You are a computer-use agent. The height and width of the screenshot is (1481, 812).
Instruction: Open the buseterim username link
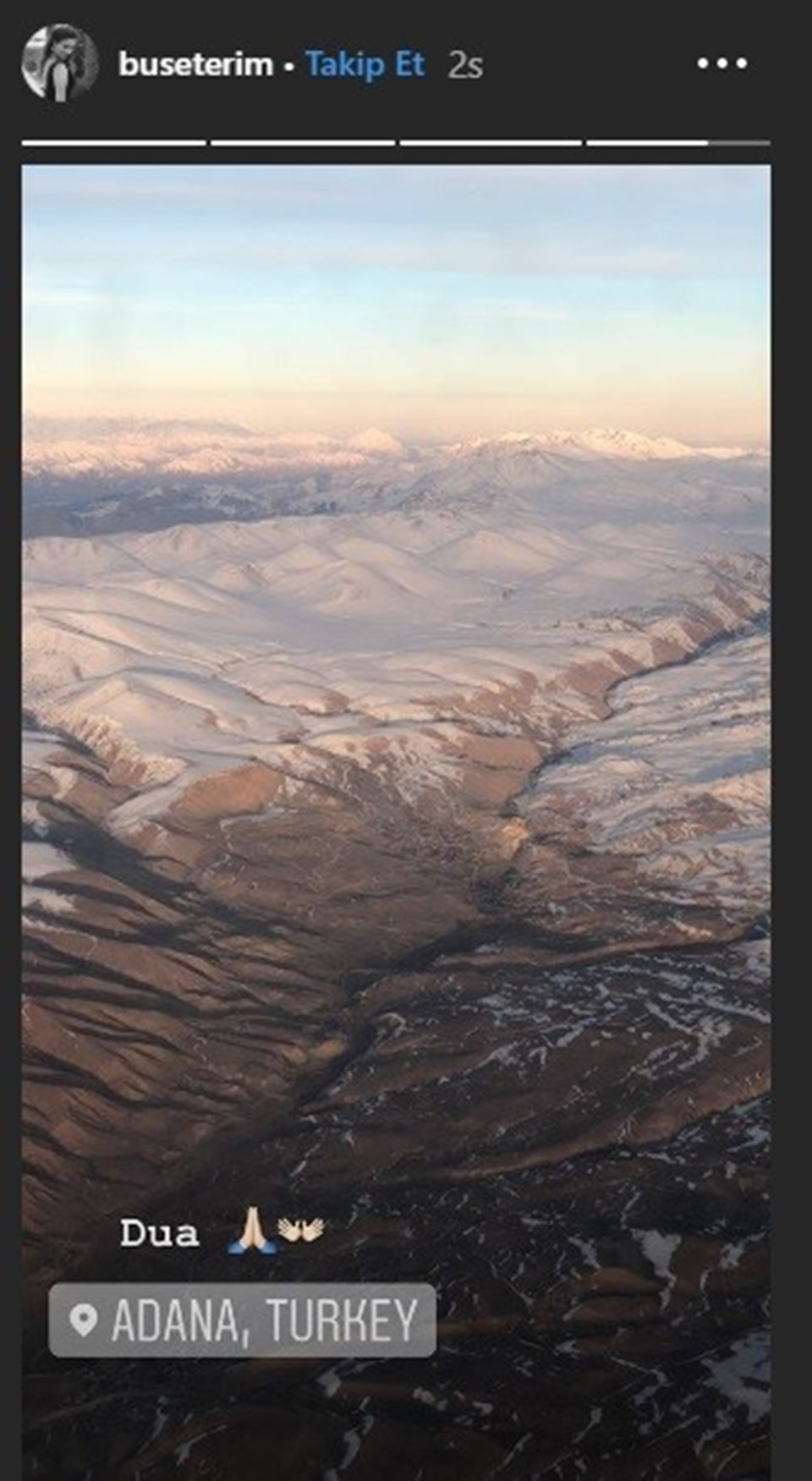(x=195, y=64)
